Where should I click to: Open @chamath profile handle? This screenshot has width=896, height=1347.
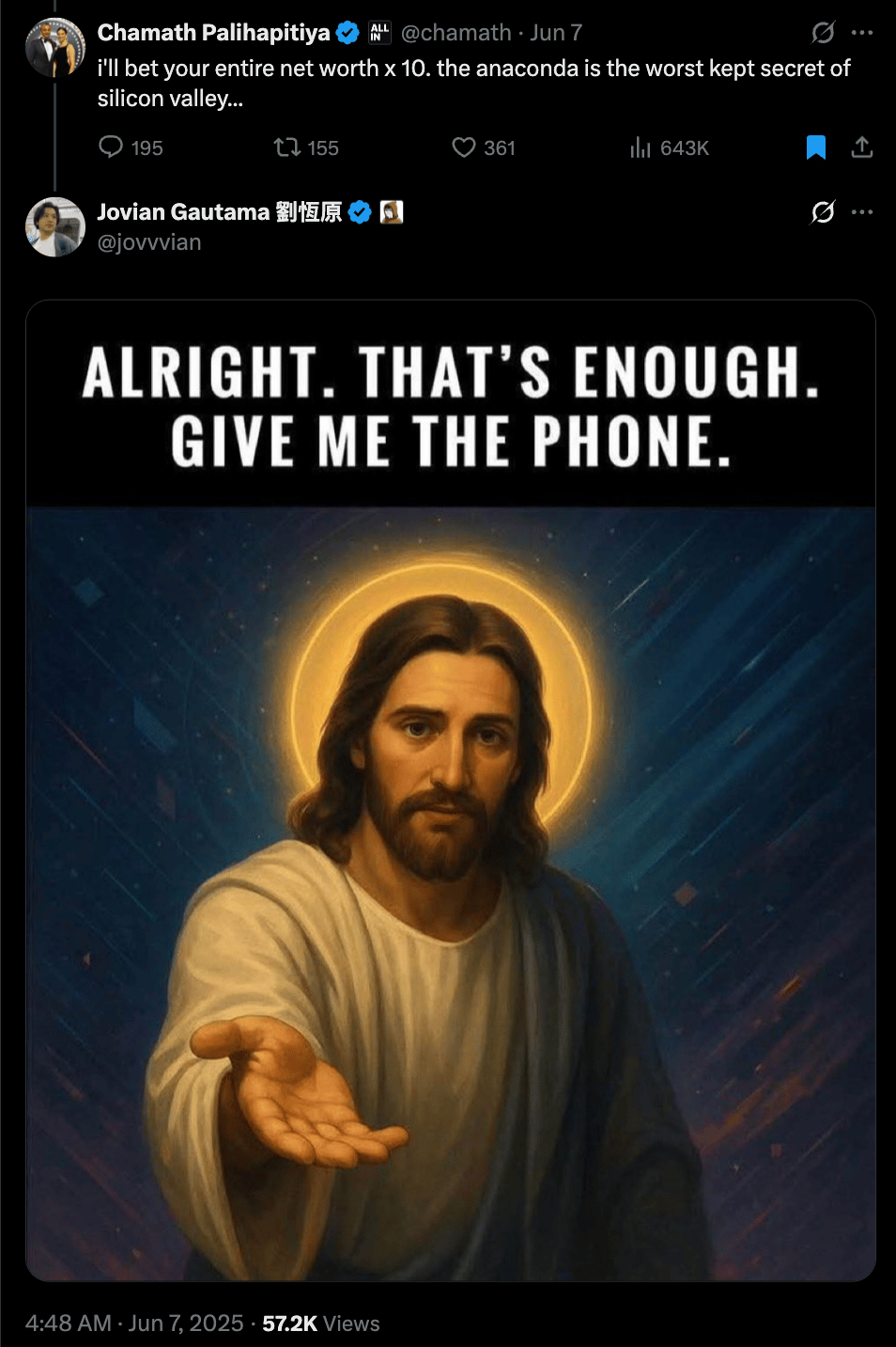456,33
